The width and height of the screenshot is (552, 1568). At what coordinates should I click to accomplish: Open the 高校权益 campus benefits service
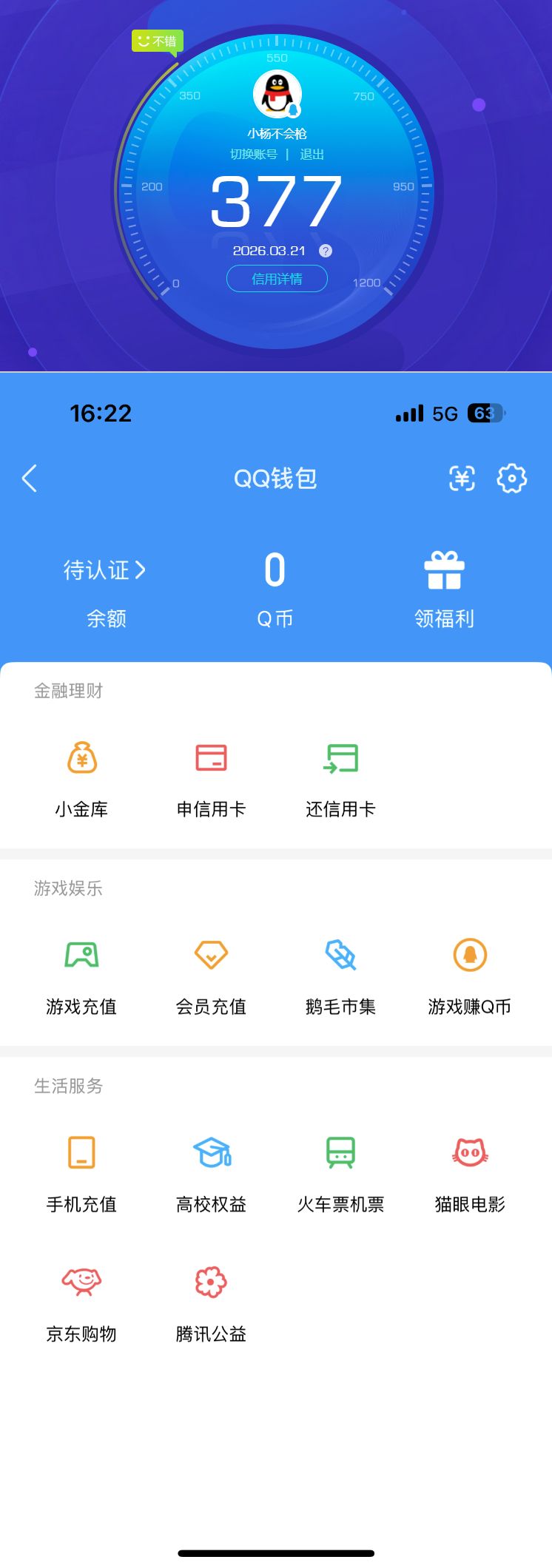[x=211, y=1172]
